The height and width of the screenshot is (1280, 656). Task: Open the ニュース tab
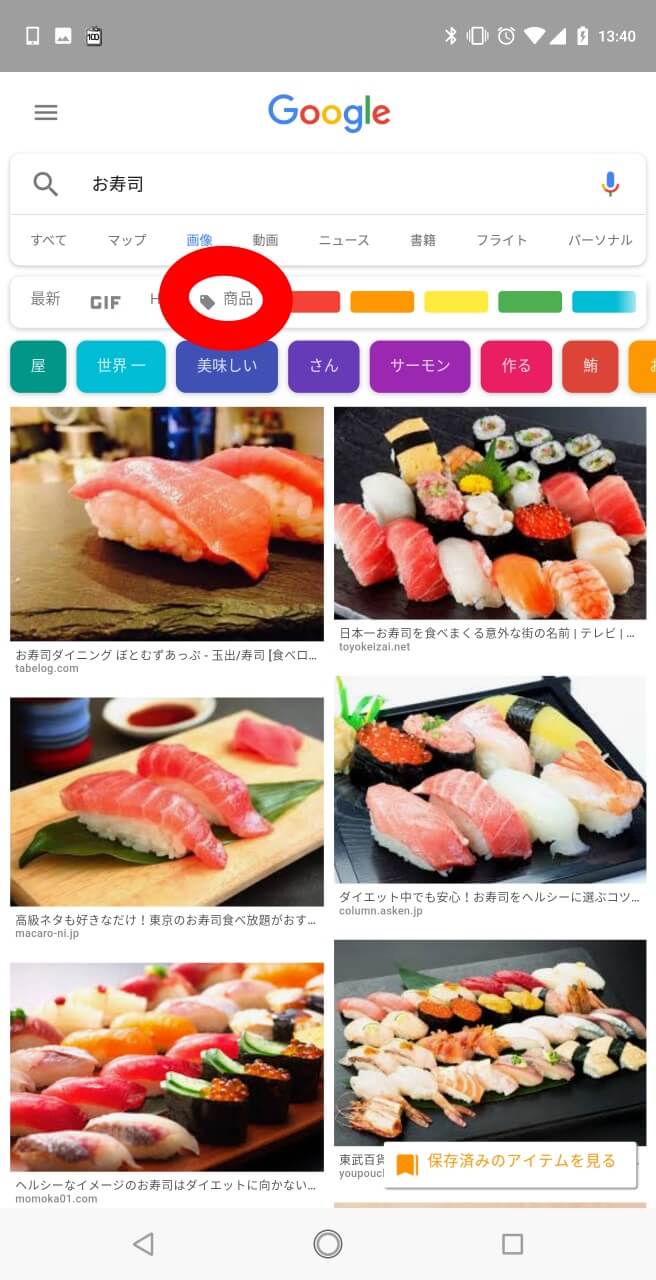tap(344, 240)
